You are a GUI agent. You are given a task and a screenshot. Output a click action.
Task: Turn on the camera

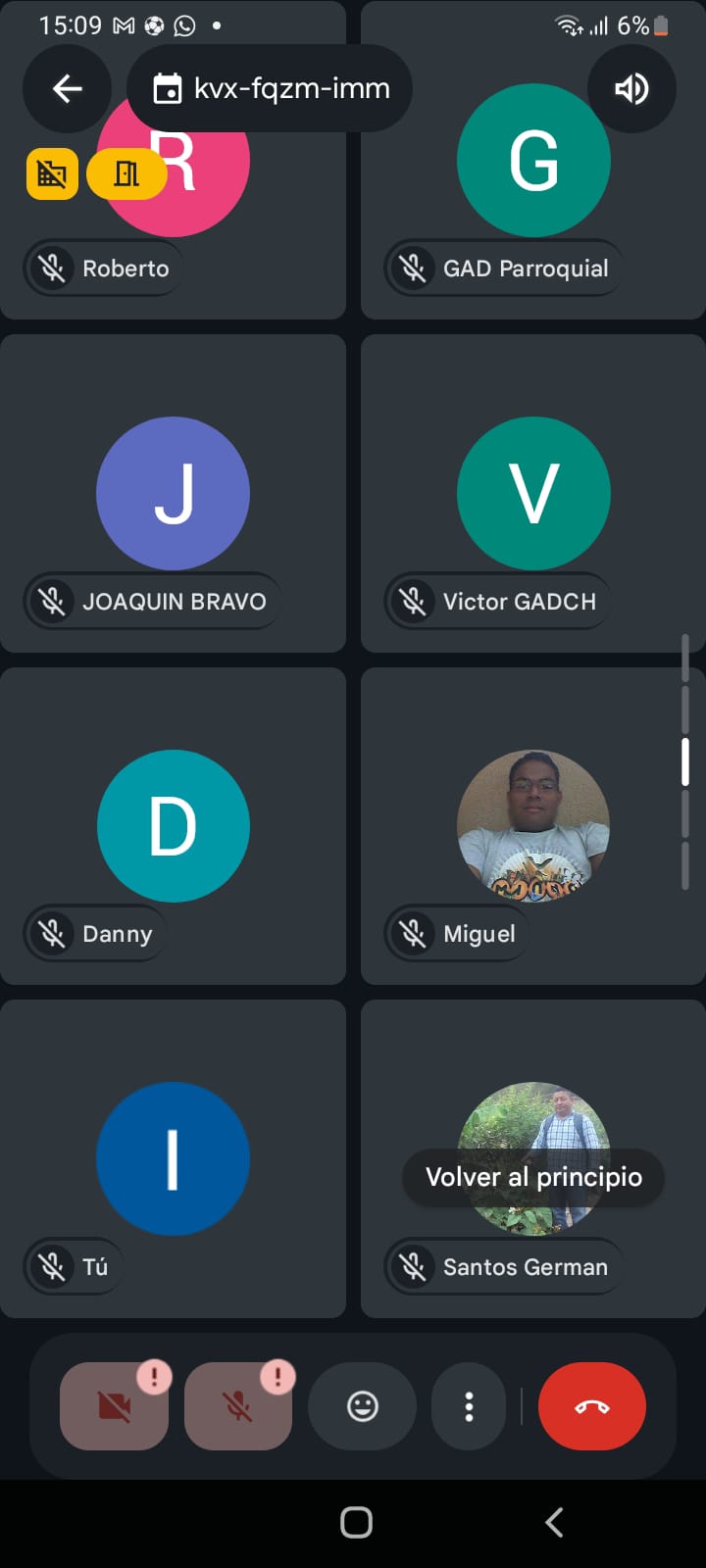[x=114, y=1407]
